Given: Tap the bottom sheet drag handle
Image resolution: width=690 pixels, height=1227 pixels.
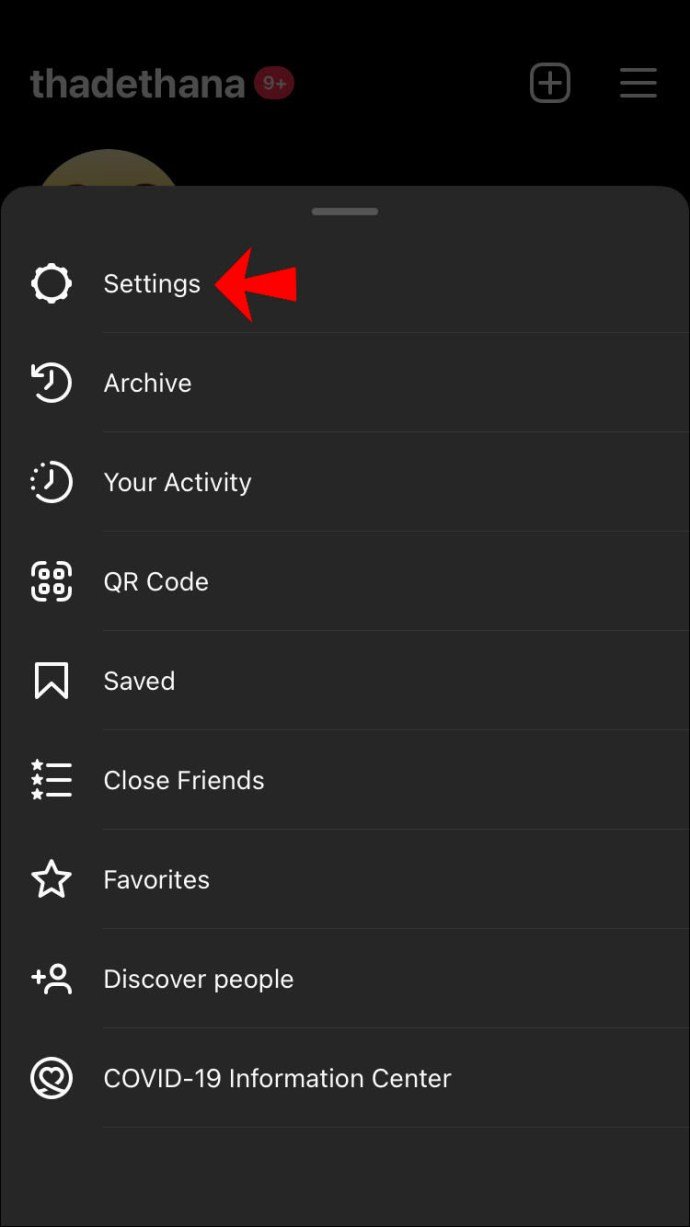Looking at the screenshot, I should (345, 212).
